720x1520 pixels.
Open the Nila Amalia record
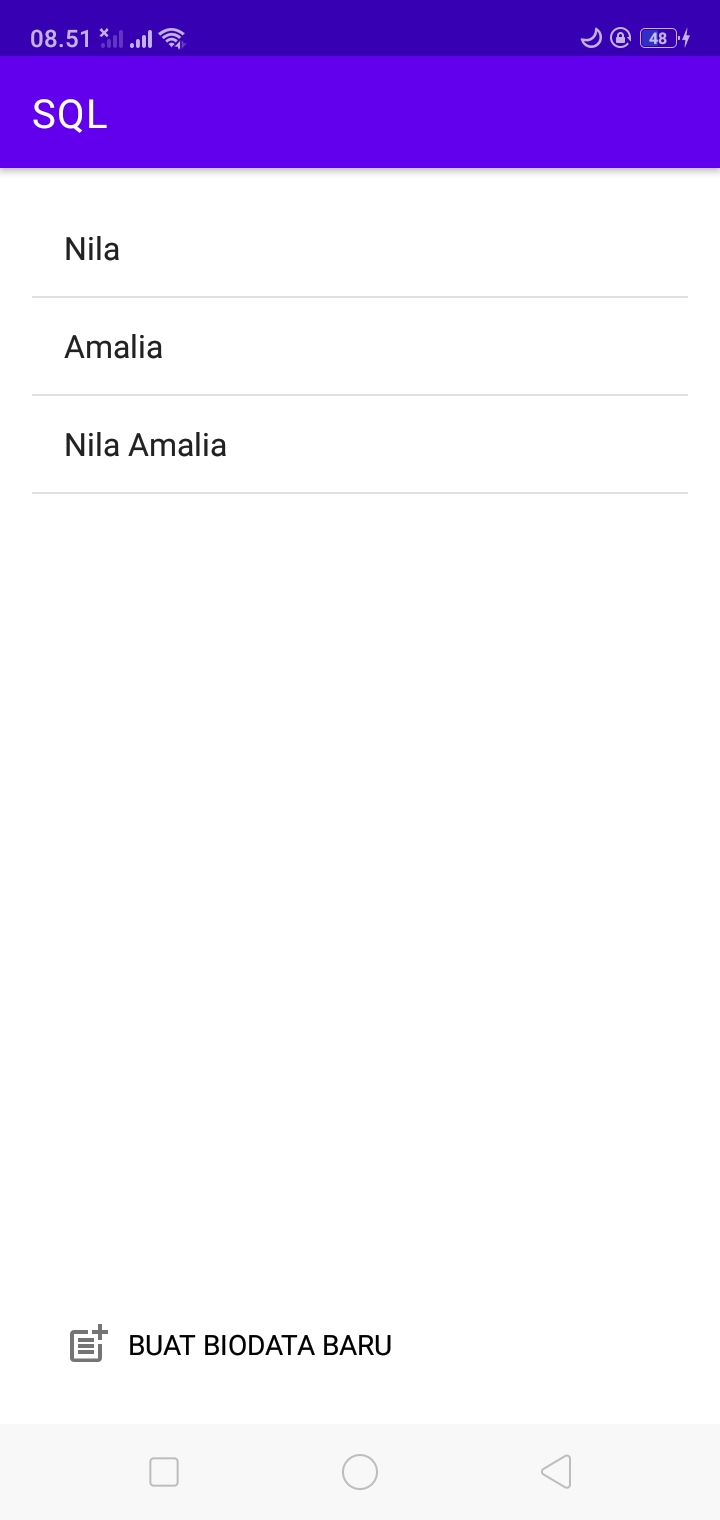click(x=360, y=444)
